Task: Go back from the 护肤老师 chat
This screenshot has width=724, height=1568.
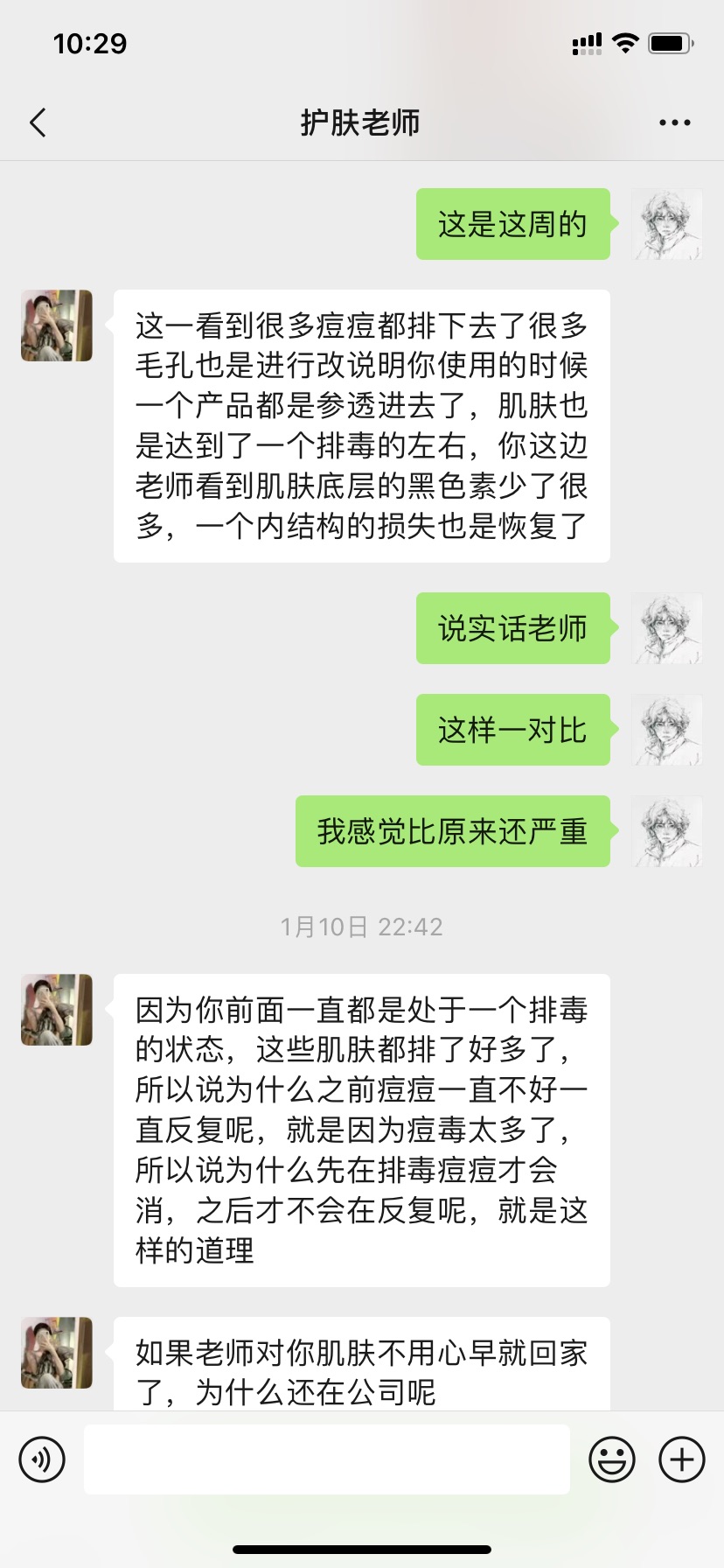Action: click(38, 123)
